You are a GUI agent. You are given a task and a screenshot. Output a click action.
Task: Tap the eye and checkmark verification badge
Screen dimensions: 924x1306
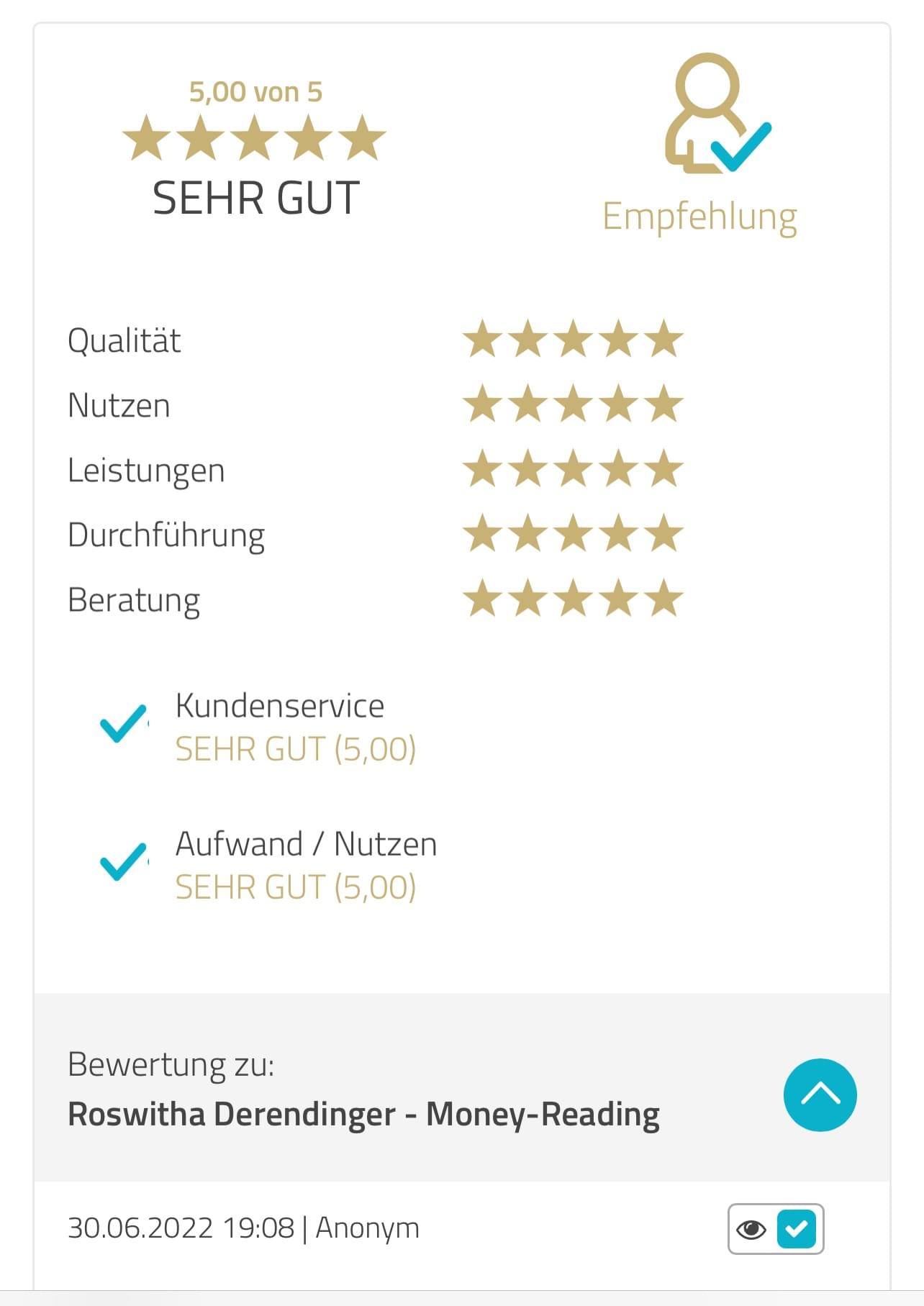coord(775,1228)
